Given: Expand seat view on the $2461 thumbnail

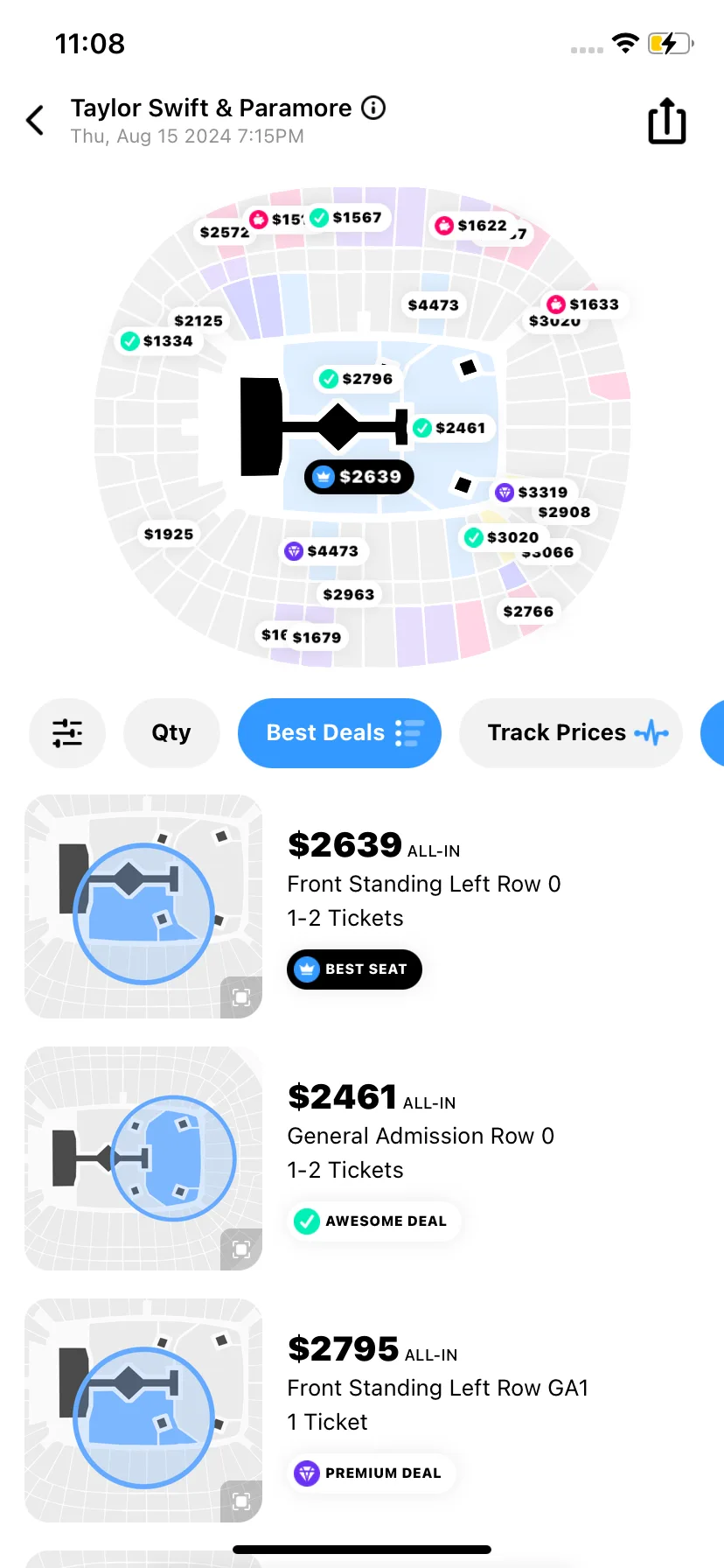Looking at the screenshot, I should coord(241,1249).
